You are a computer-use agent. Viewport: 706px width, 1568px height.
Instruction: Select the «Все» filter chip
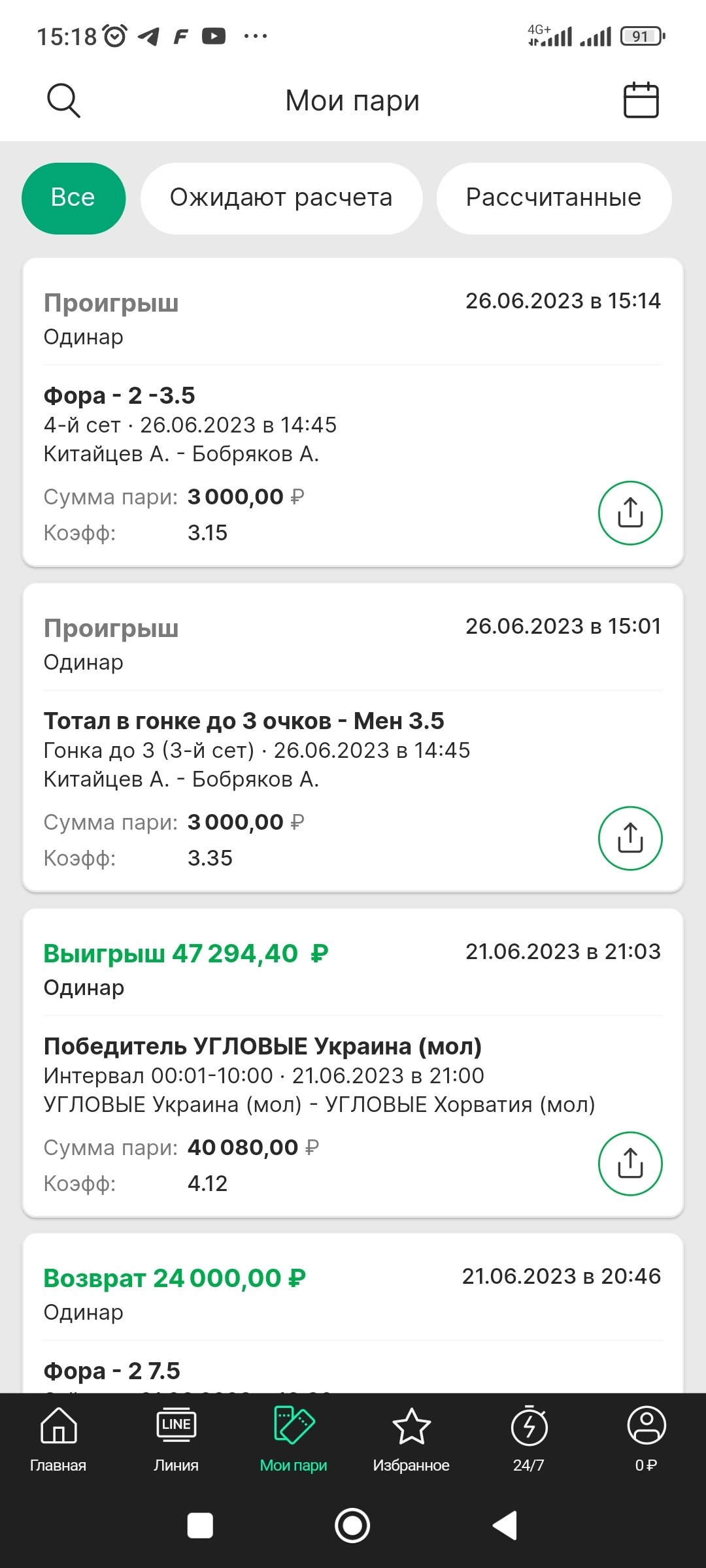coord(73,198)
